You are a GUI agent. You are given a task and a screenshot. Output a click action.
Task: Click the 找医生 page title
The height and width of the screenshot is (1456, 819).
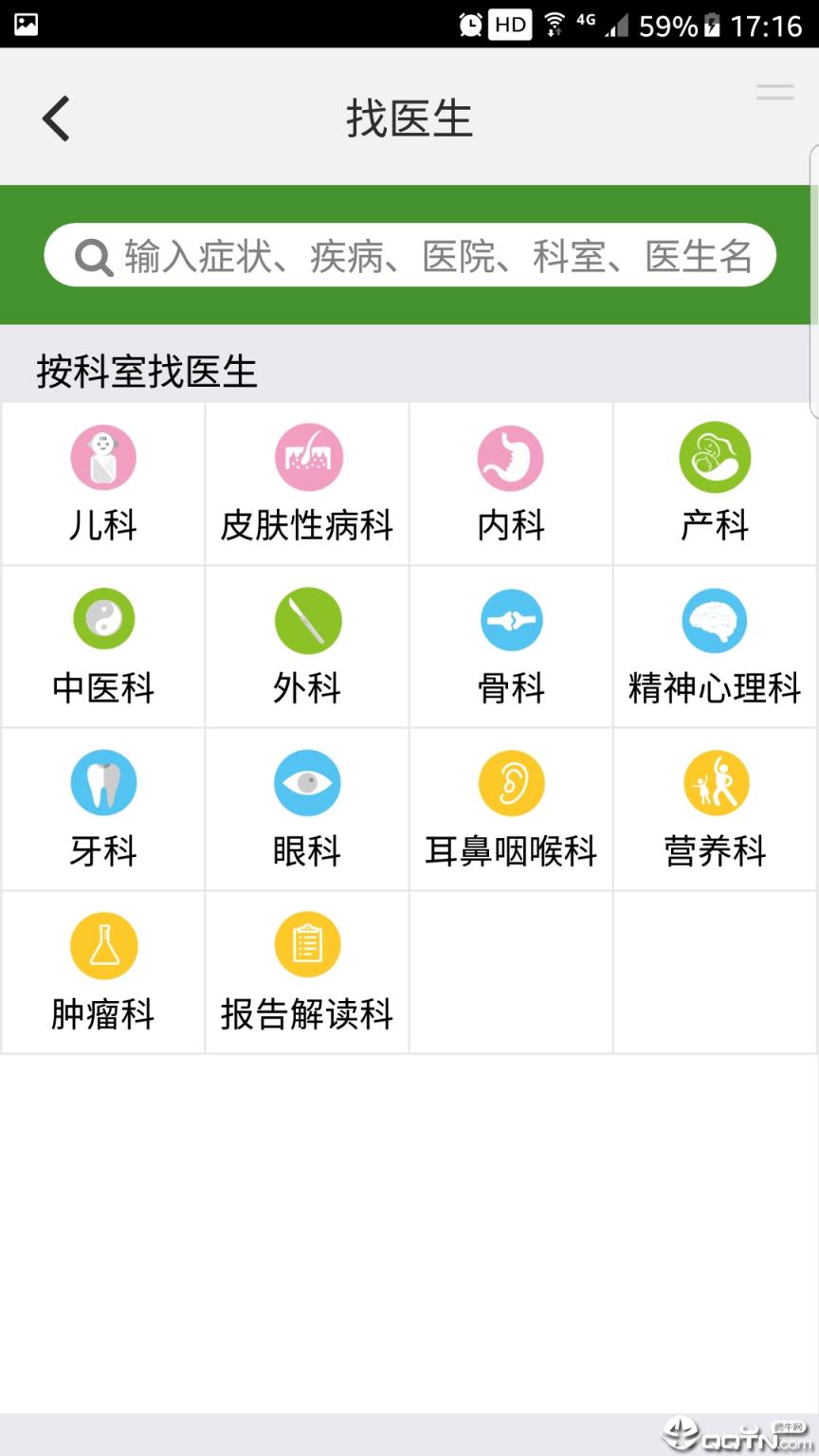tap(409, 117)
